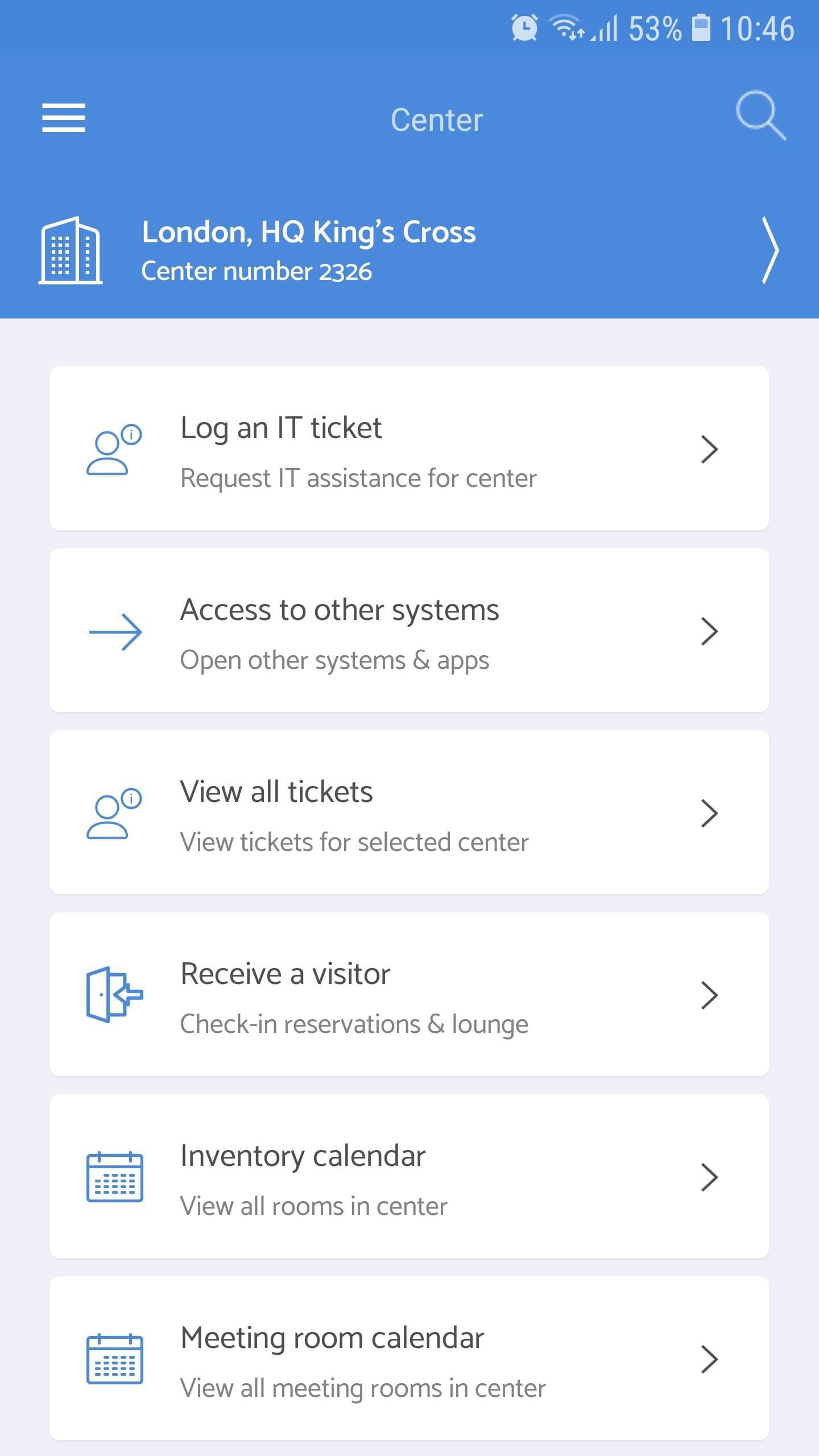Click the Meeting room calendar icon
This screenshot has height=1456, width=819.
coord(114,1360)
